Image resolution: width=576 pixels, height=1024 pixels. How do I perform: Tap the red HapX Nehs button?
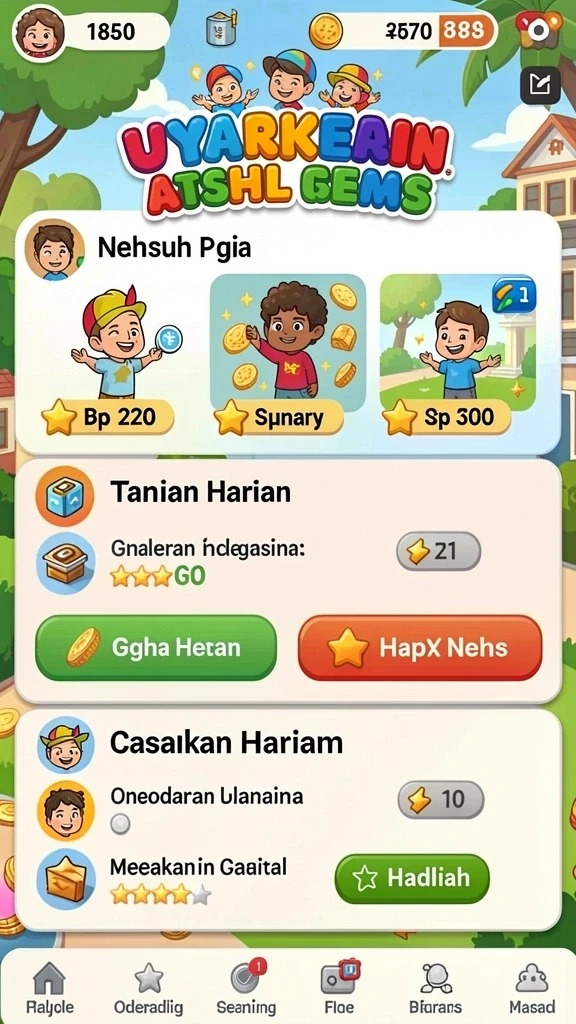(420, 648)
